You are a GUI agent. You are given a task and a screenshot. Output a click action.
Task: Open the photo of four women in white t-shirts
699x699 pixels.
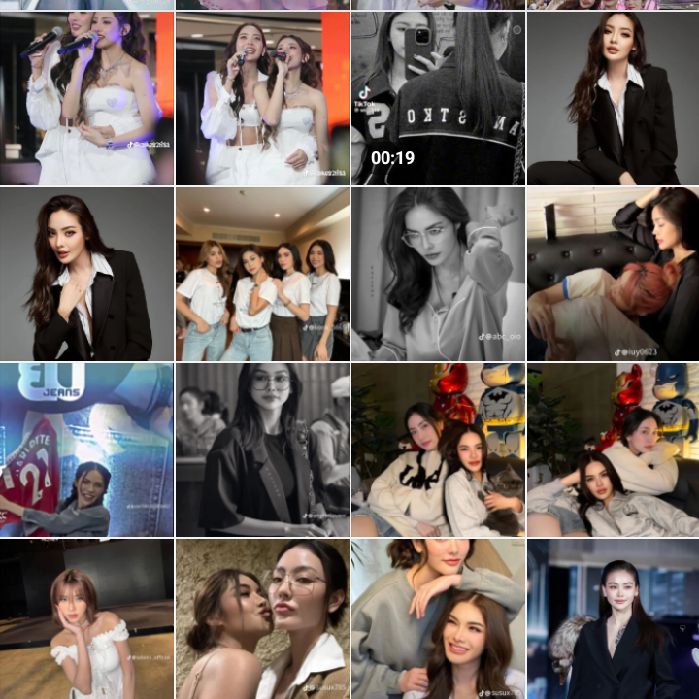(x=262, y=274)
